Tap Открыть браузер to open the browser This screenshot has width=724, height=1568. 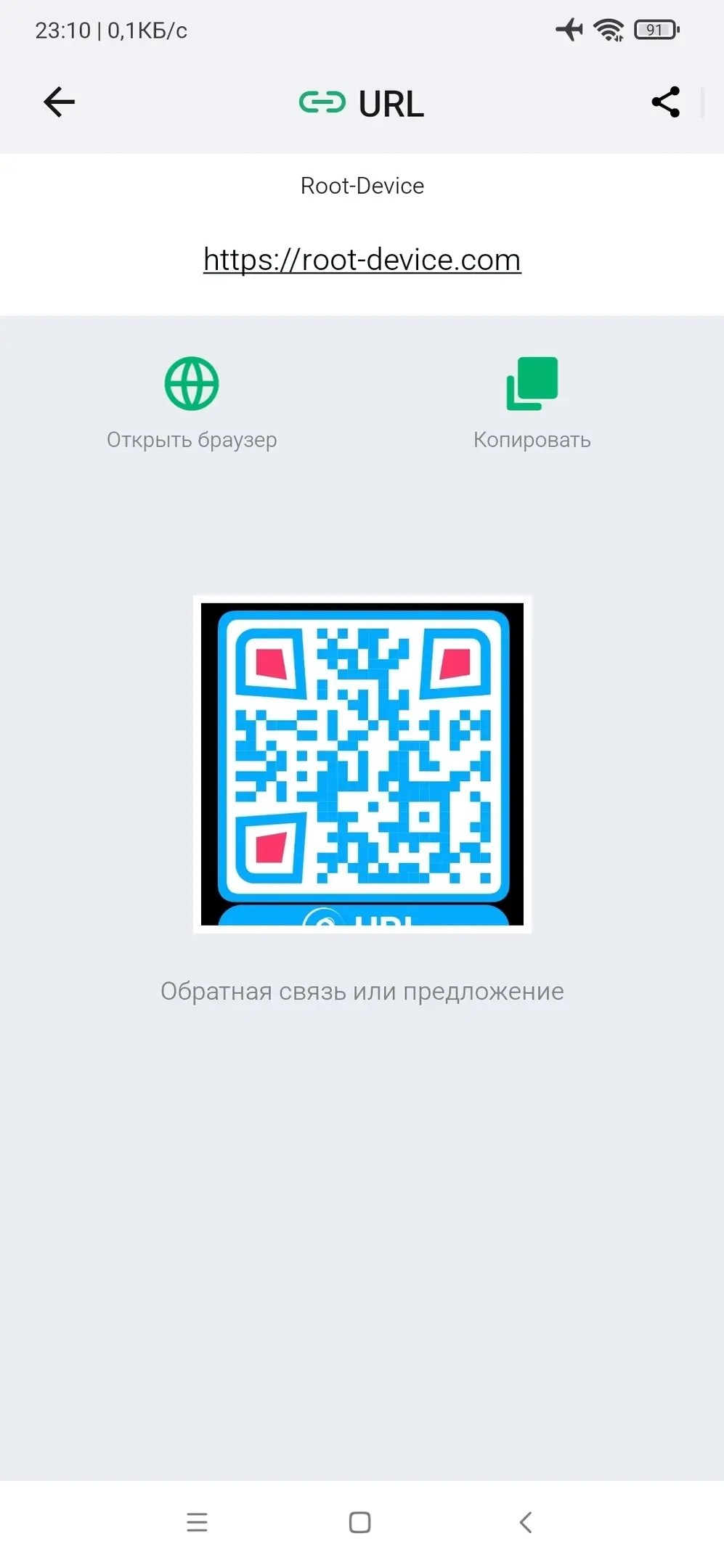(192, 401)
